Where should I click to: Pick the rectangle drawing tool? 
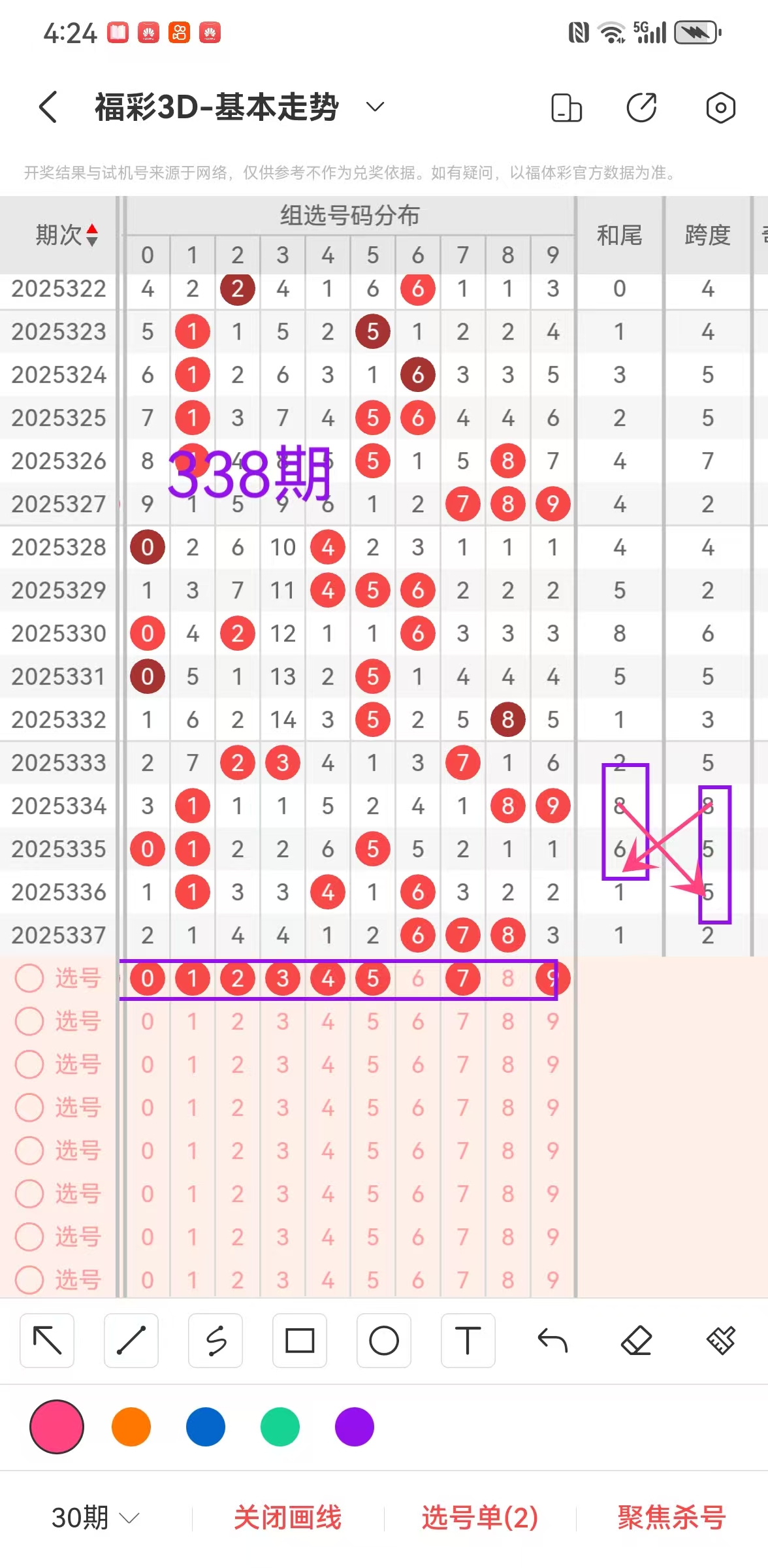click(300, 1341)
